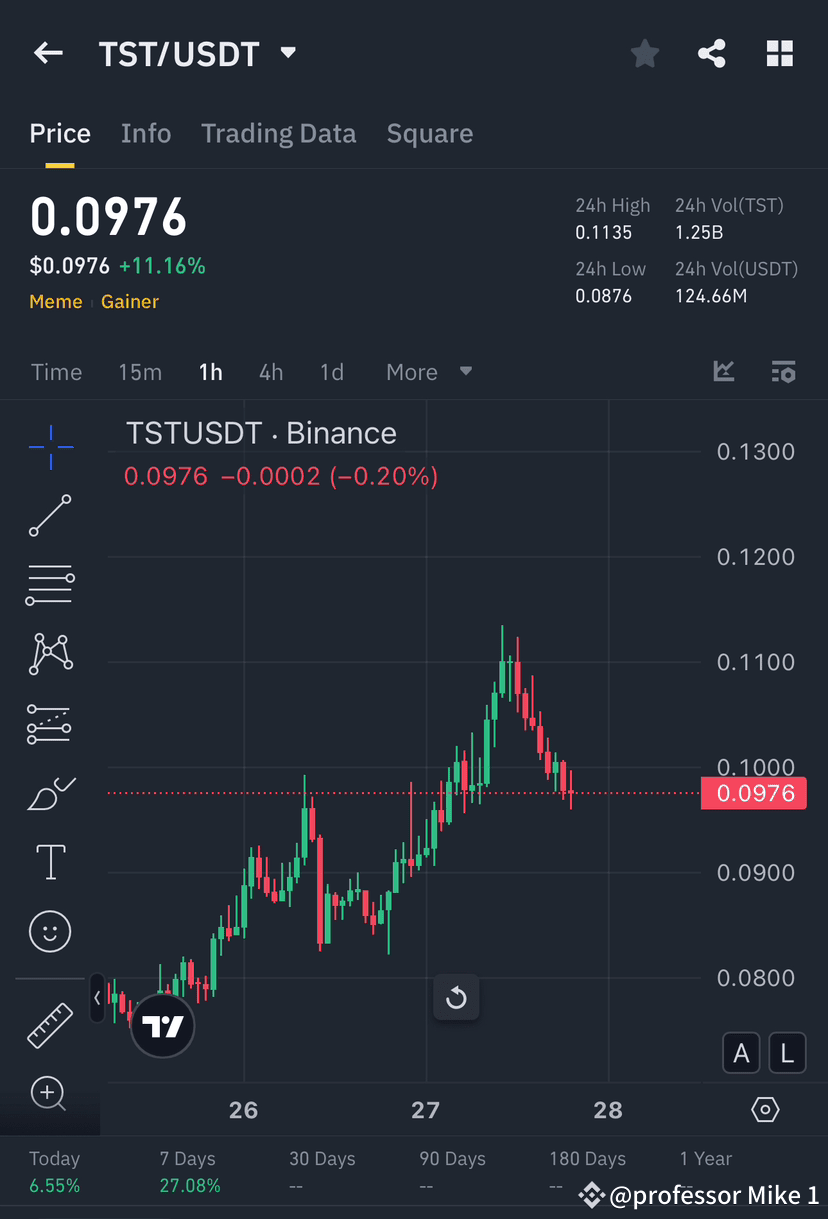Select the brush drawing tool
Image resolution: width=828 pixels, height=1219 pixels.
[x=50, y=792]
